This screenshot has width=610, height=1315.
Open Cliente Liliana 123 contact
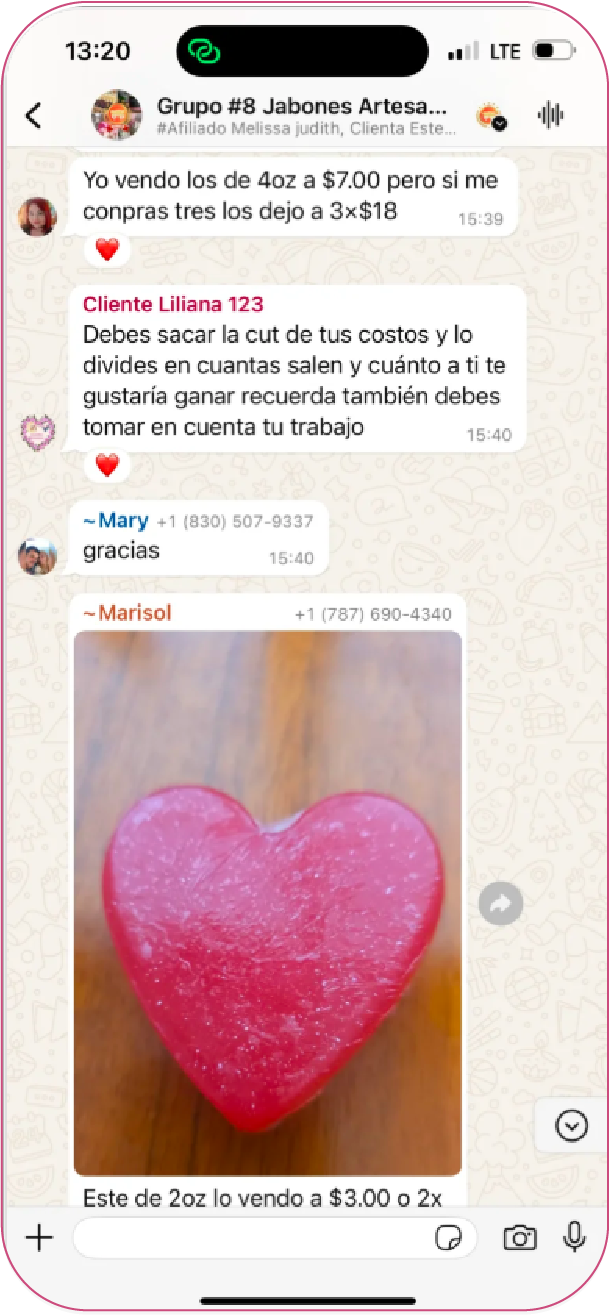(173, 305)
